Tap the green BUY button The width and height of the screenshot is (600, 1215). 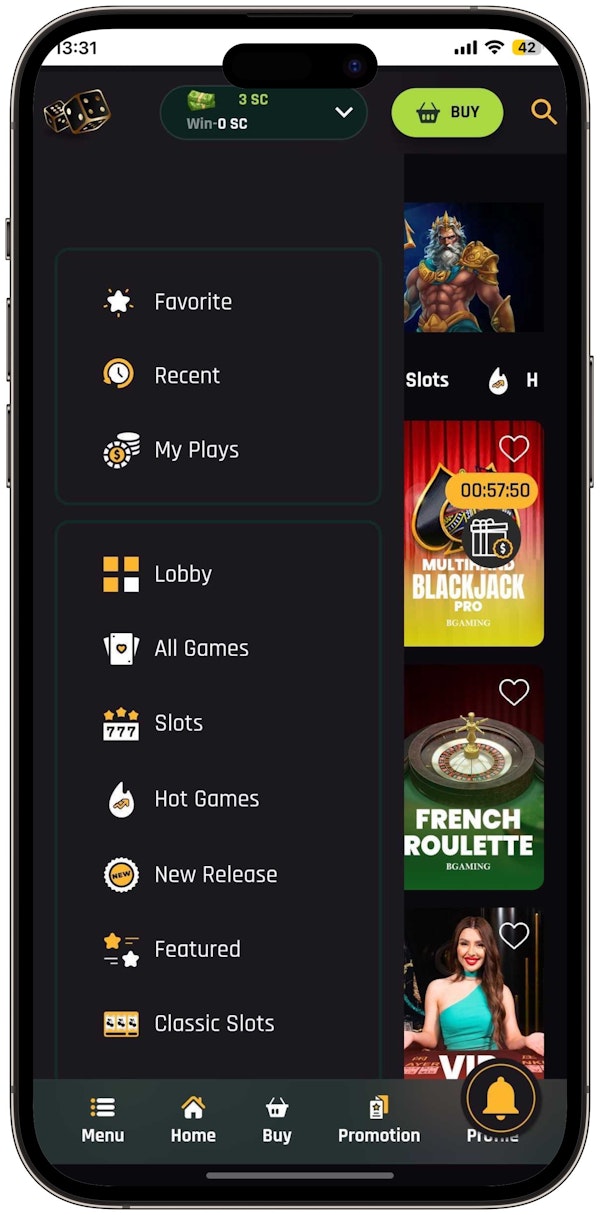click(x=447, y=113)
